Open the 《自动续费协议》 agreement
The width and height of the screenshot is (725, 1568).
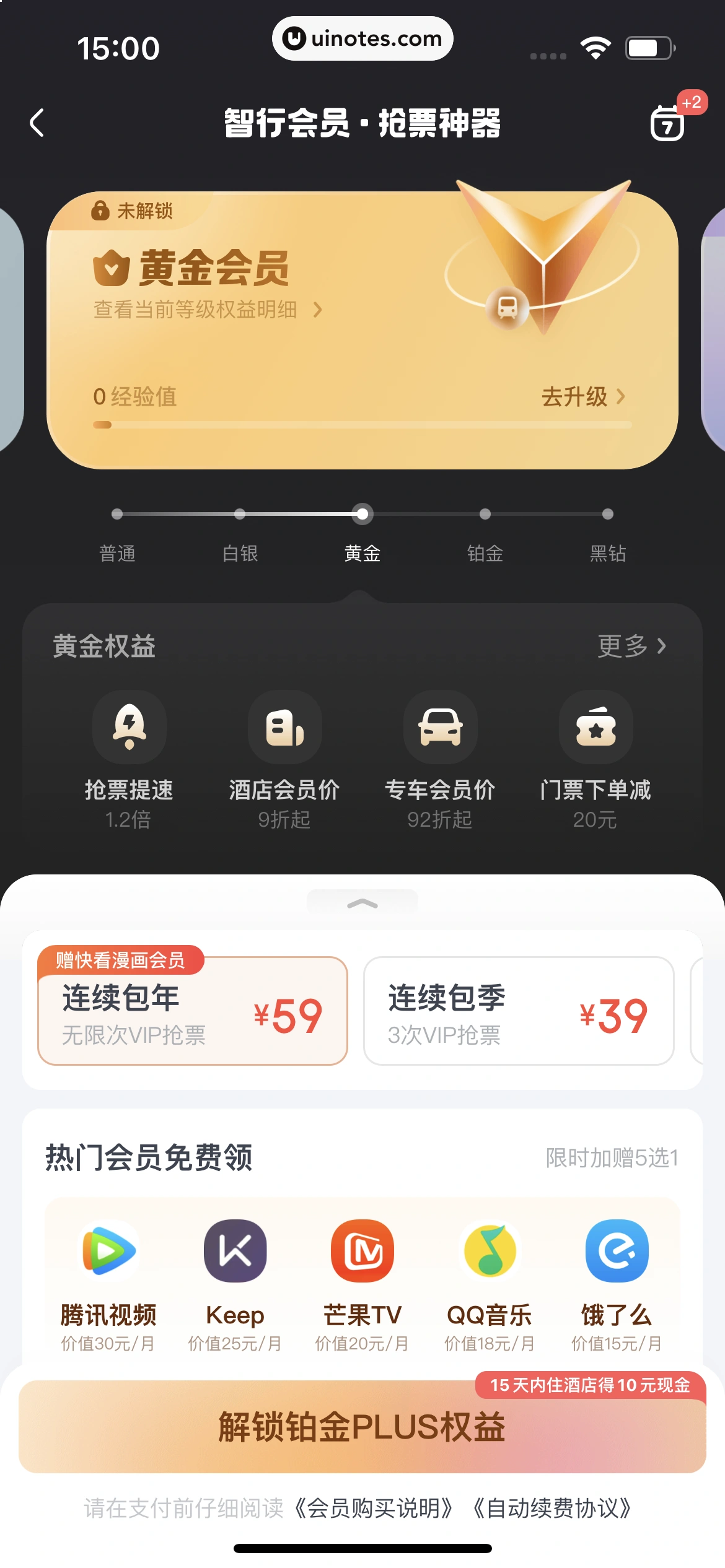pyautogui.click(x=553, y=1509)
